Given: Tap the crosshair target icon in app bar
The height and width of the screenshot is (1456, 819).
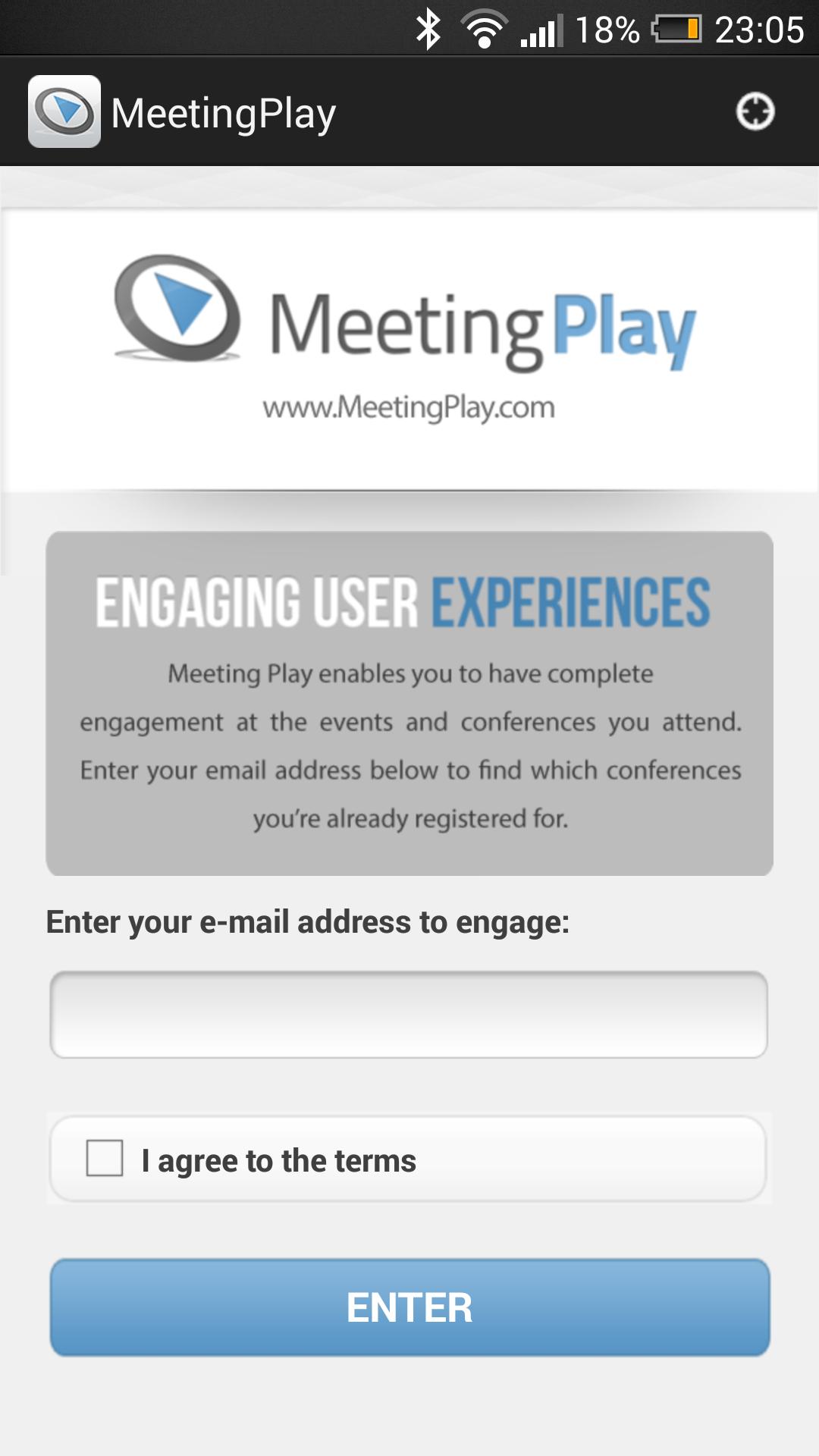Looking at the screenshot, I should coord(755,112).
